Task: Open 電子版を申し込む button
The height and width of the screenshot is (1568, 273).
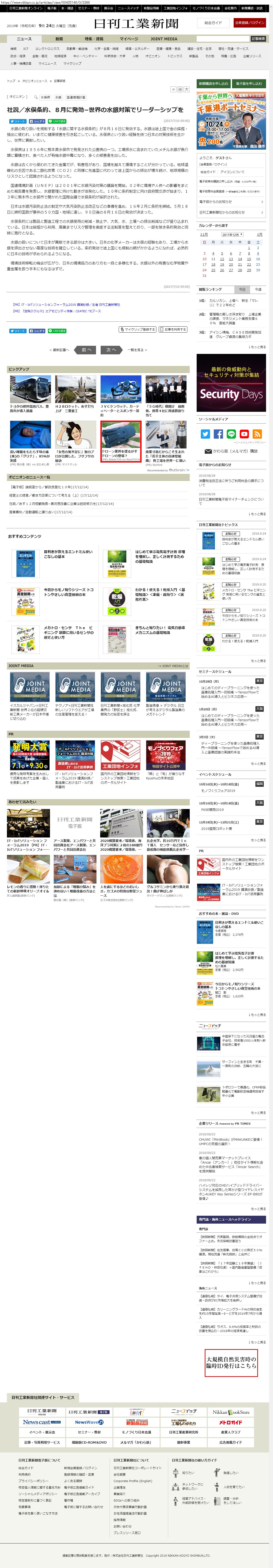Action: pyautogui.click(x=249, y=83)
